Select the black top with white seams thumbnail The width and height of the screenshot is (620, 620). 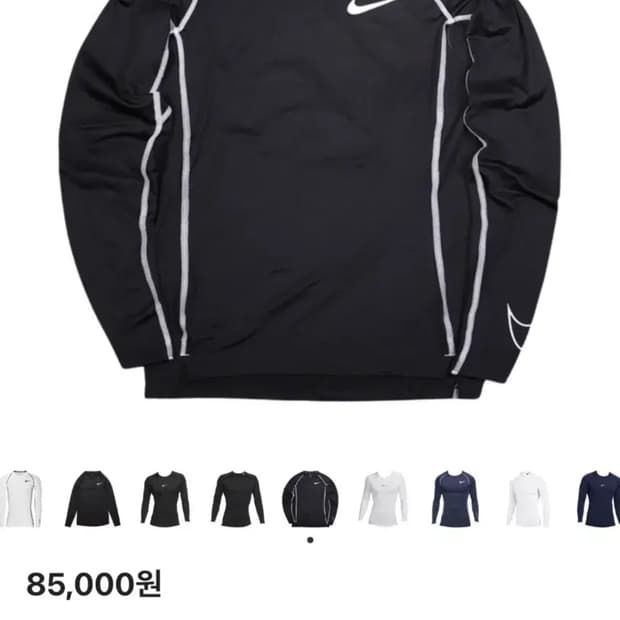point(310,498)
